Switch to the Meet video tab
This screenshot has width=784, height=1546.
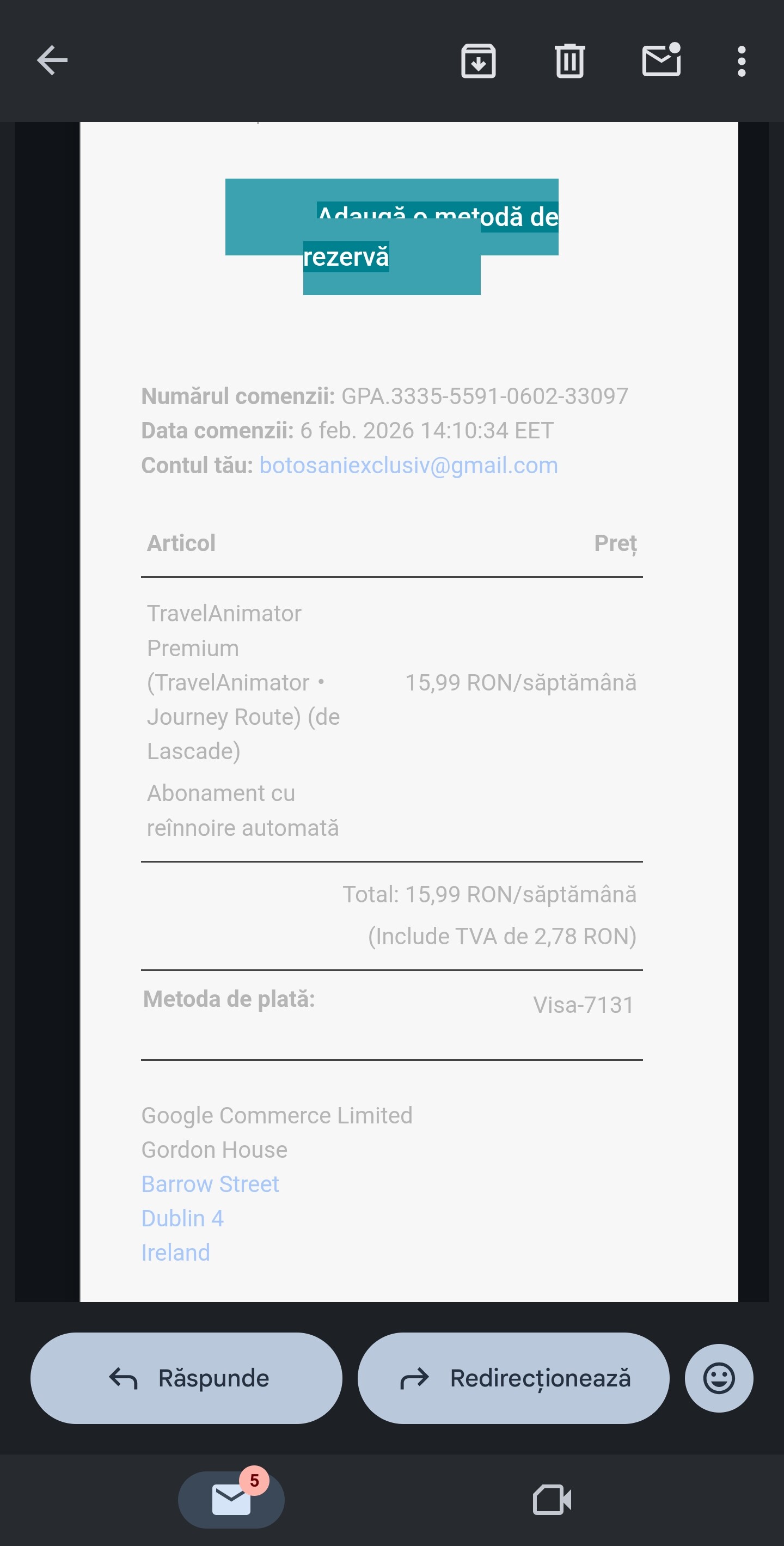(x=552, y=1499)
